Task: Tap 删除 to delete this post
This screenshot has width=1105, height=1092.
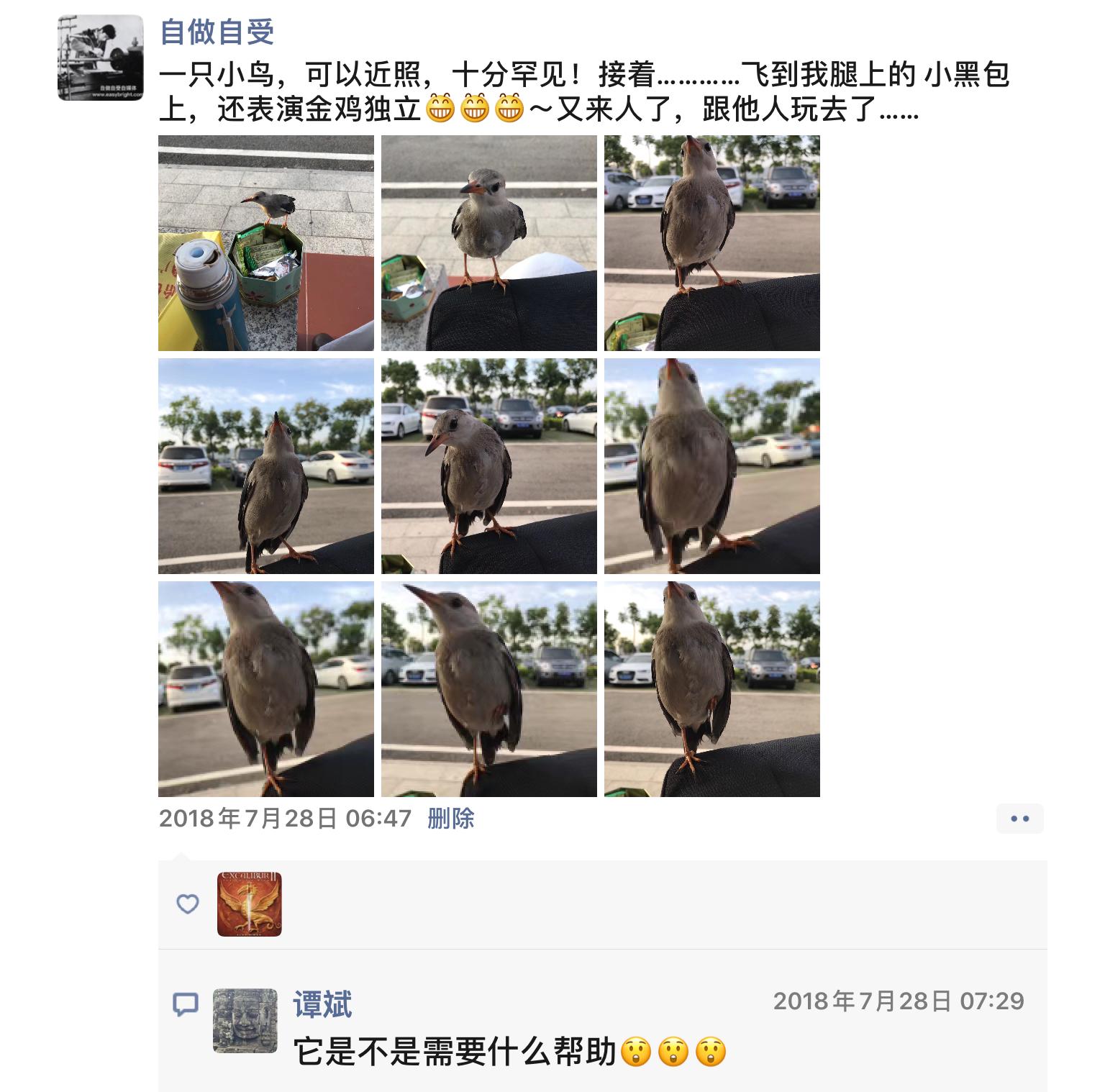Action: (451, 819)
